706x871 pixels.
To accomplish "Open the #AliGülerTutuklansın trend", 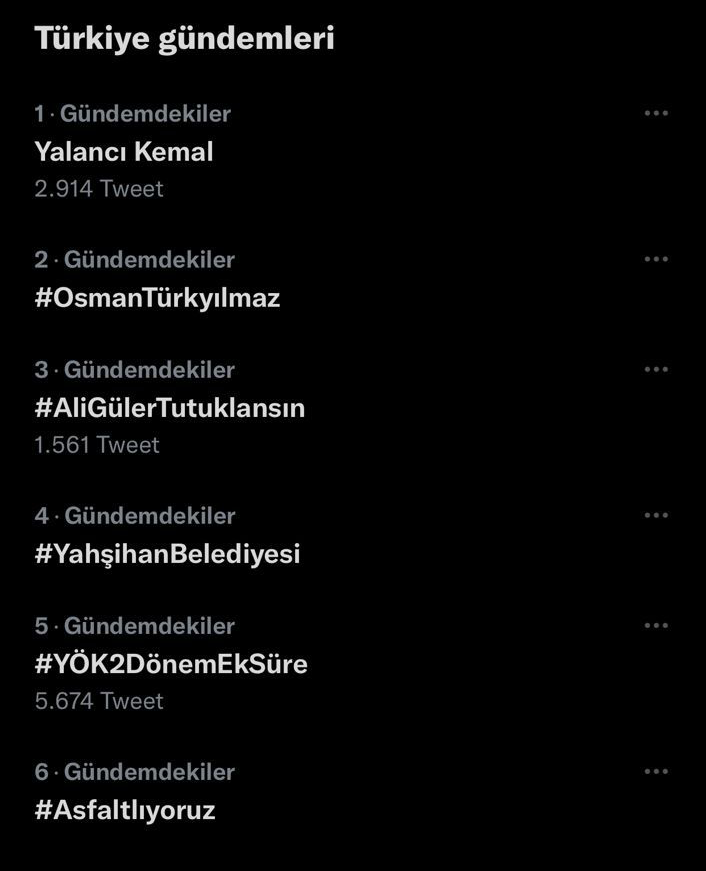I will pos(169,408).
